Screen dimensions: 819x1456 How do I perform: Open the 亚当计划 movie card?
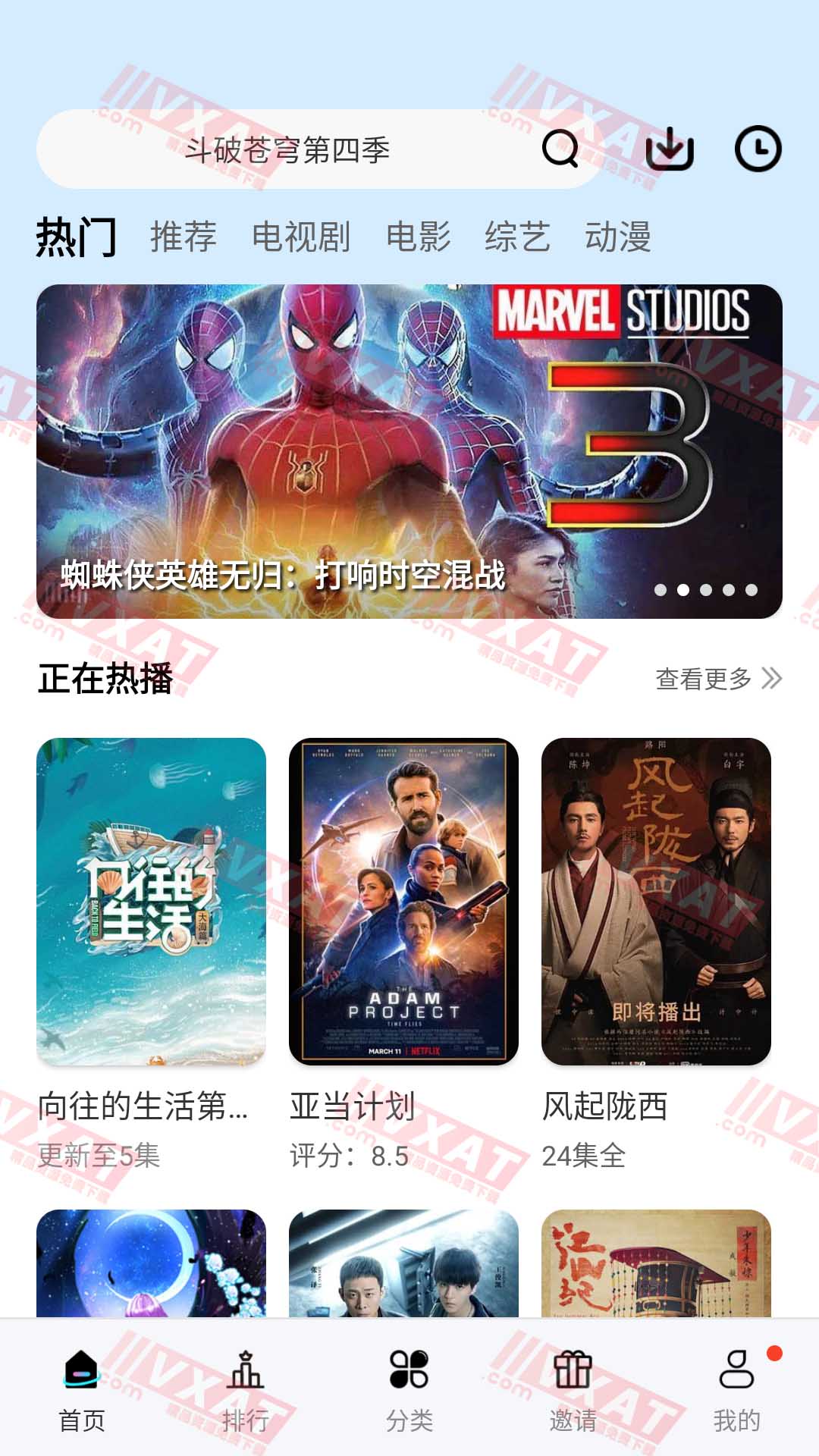click(403, 901)
